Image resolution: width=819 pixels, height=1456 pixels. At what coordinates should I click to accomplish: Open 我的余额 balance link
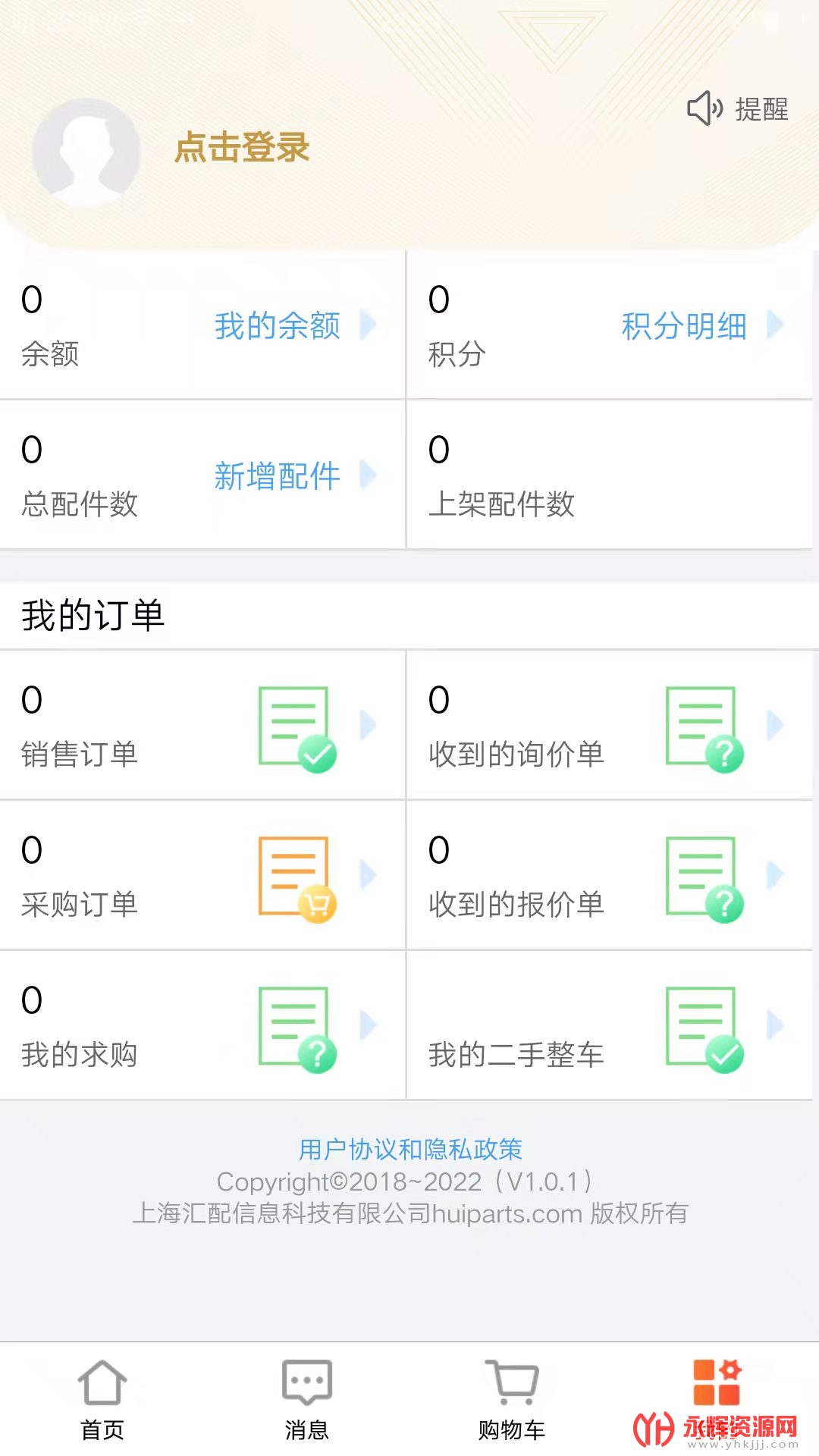click(x=278, y=325)
